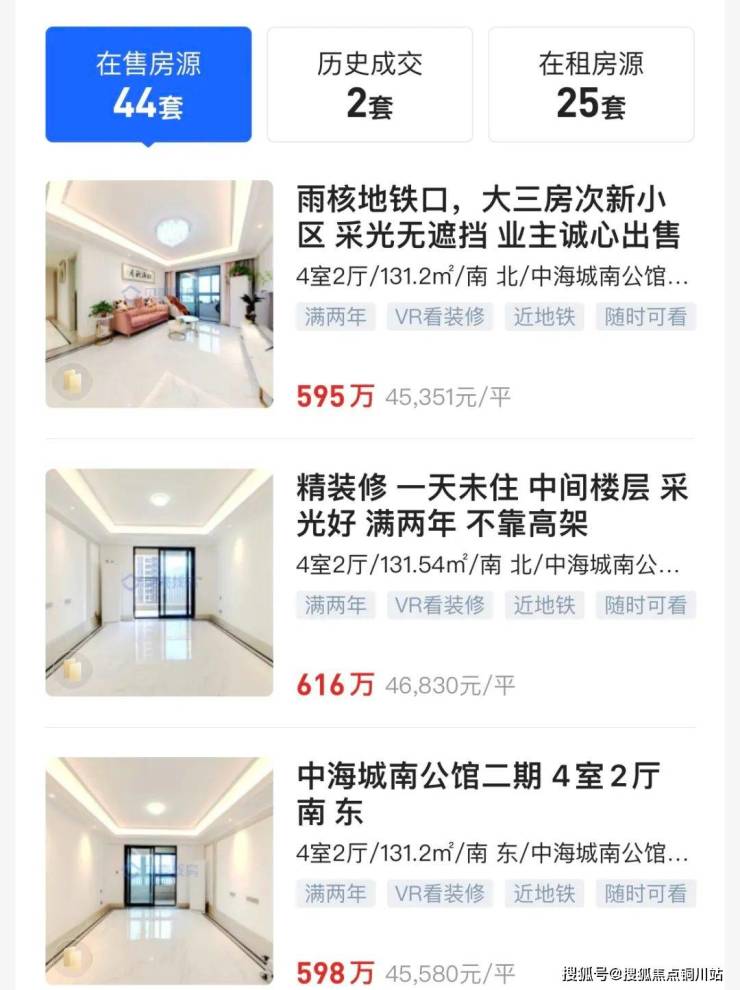This screenshot has width=740, height=990.
Task: Open the 616万 精装修 一天未住 listing
Action: [488, 506]
